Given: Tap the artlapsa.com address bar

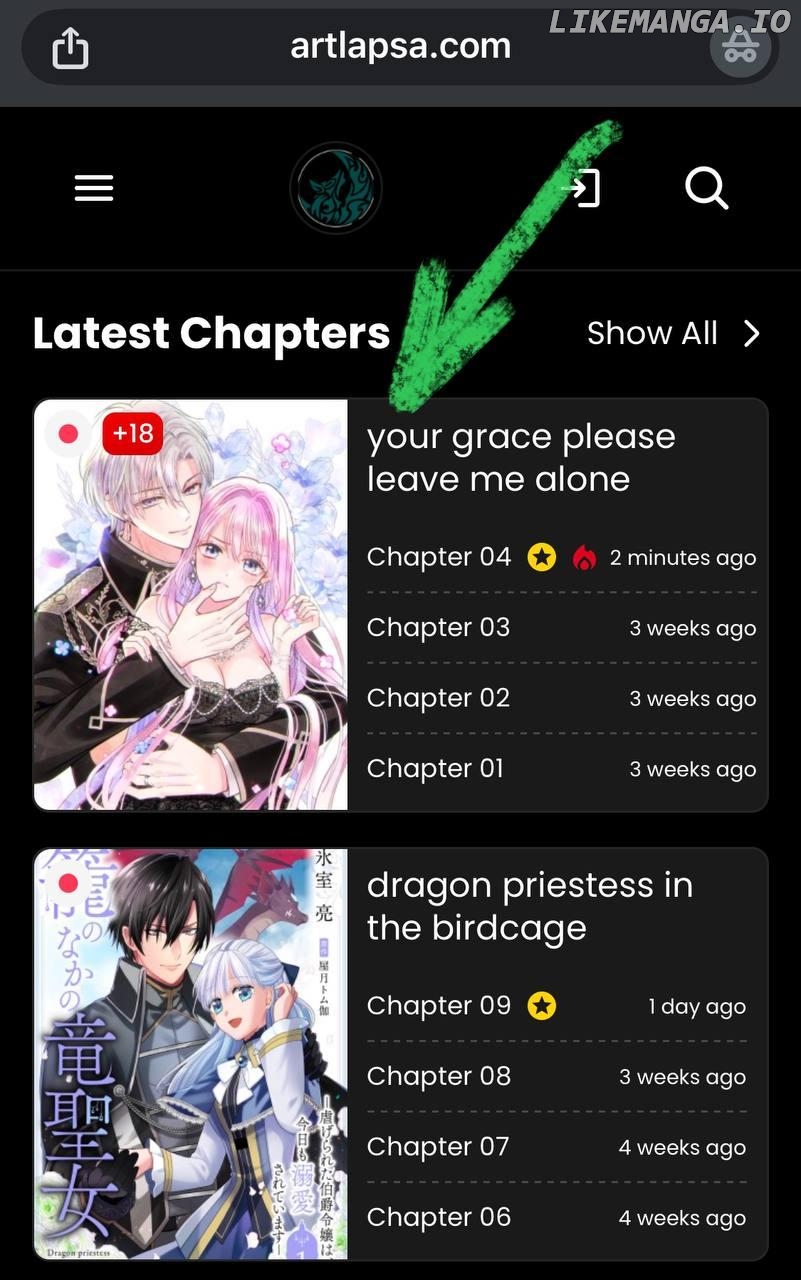Looking at the screenshot, I should coord(400,46).
